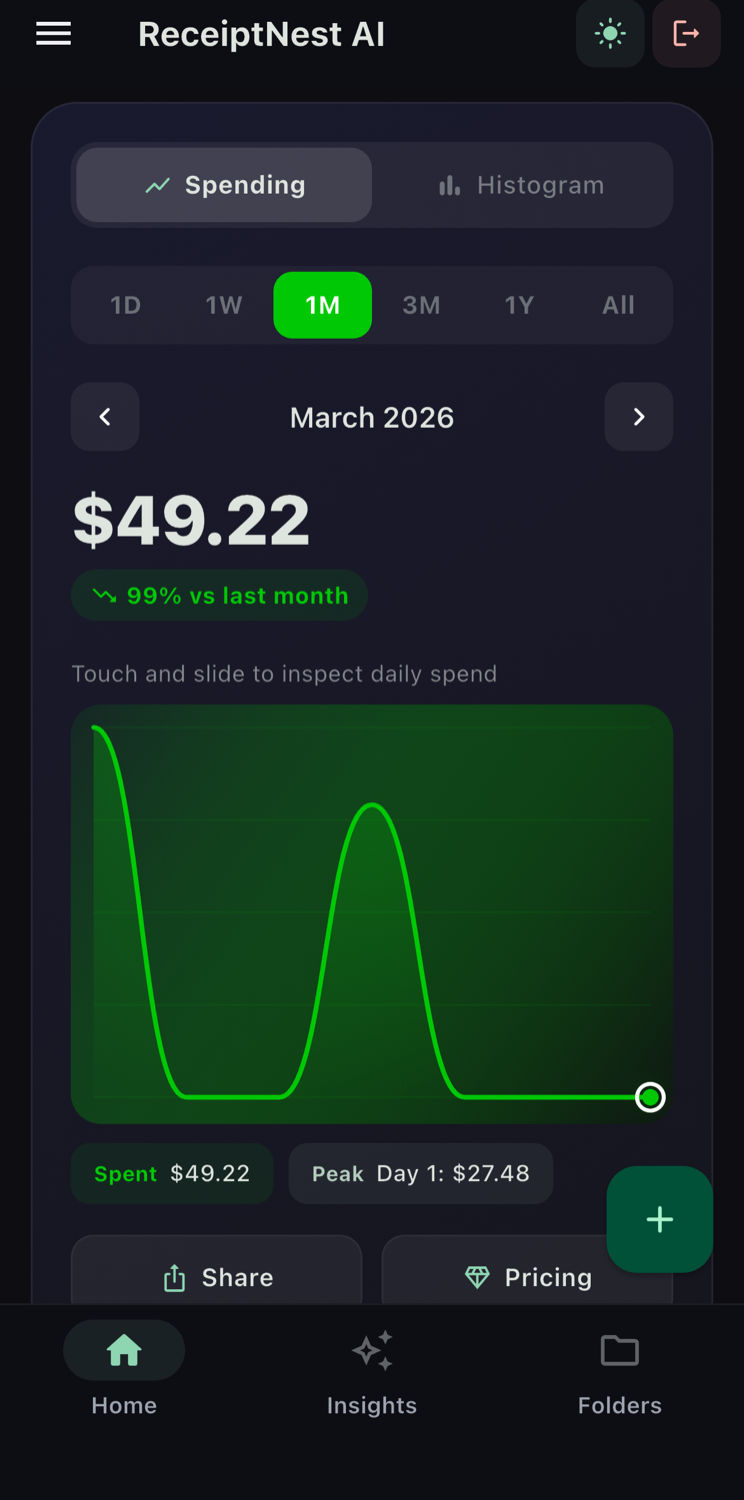Screen dimensions: 744x1500
Task: Open the 99% vs last month badge
Action: point(219,595)
